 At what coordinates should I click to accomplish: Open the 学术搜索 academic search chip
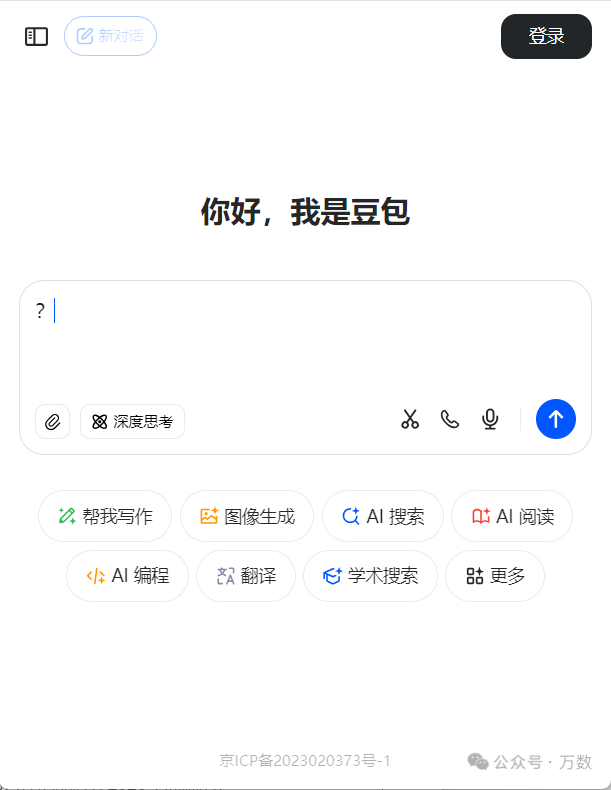370,576
